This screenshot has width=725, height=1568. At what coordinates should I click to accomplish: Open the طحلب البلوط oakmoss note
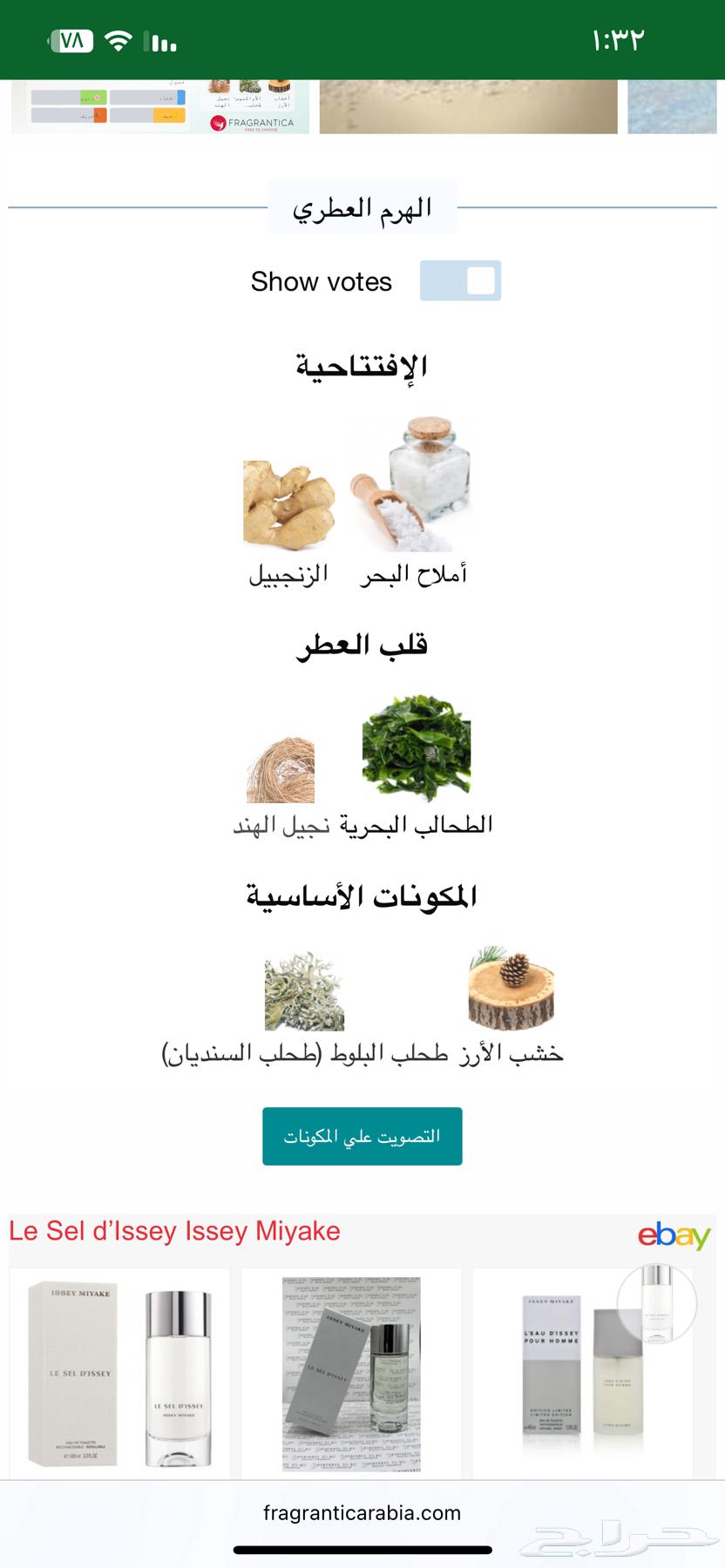[x=305, y=992]
